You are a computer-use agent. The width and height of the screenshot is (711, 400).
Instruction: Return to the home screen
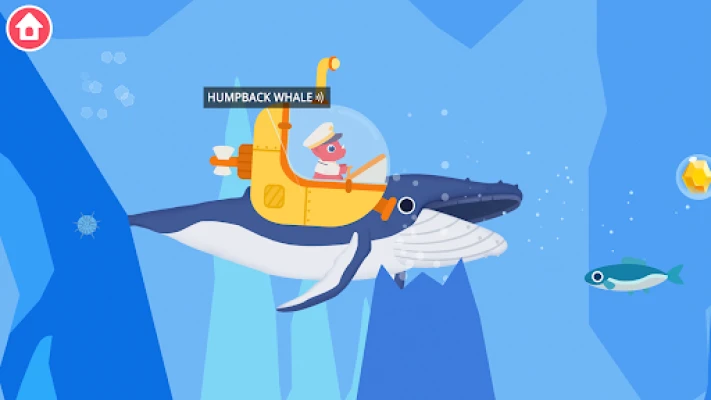(x=29, y=28)
